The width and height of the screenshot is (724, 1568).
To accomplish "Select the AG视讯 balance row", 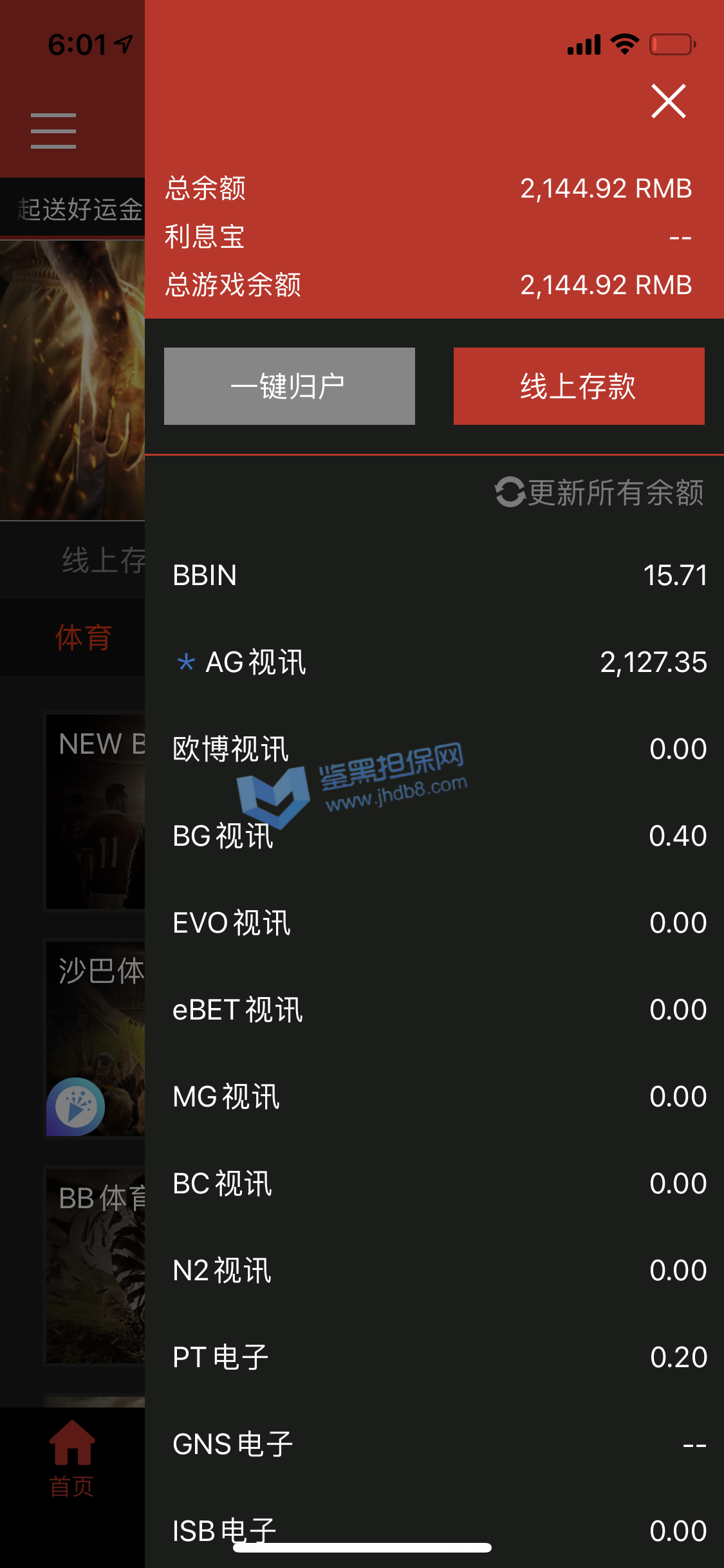I will click(x=434, y=662).
